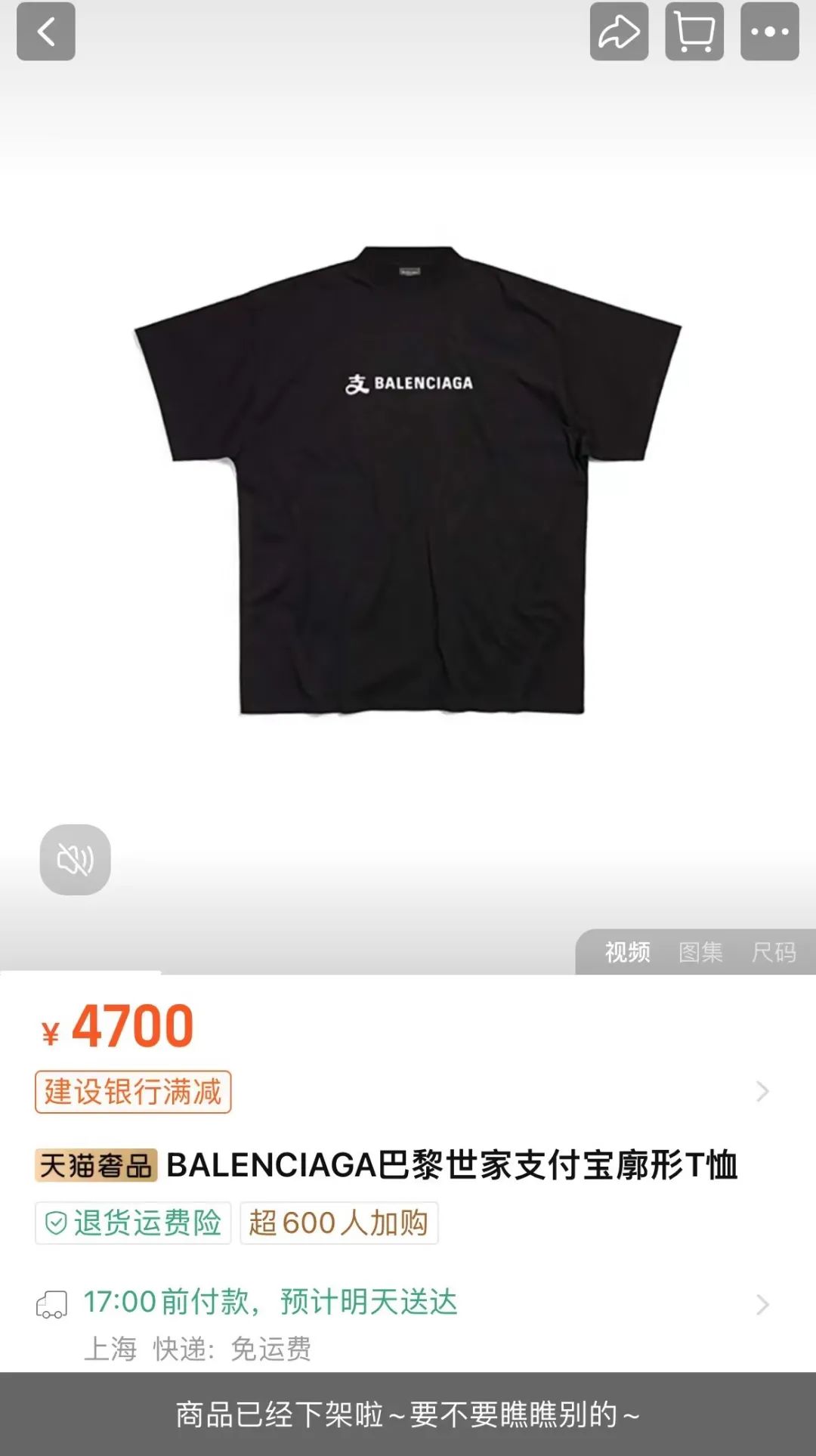Viewport: 816px width, 1456px height.
Task: Open the three-dot overflow menu
Action: [x=769, y=32]
